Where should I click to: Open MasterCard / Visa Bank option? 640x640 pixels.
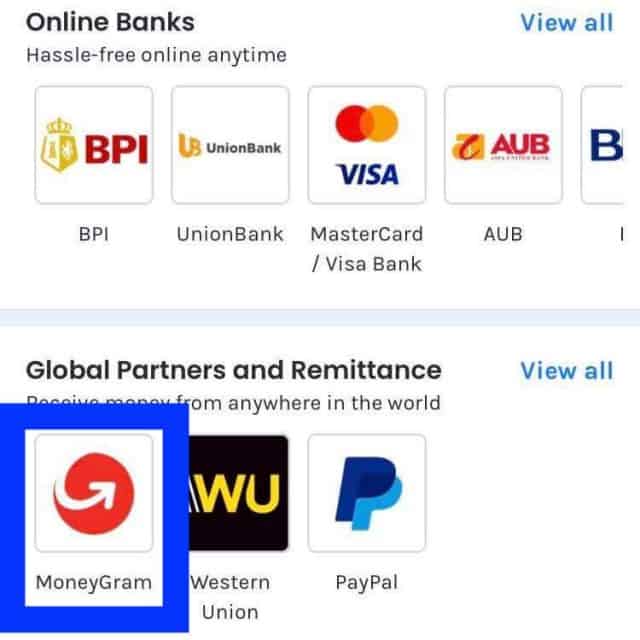(x=366, y=145)
